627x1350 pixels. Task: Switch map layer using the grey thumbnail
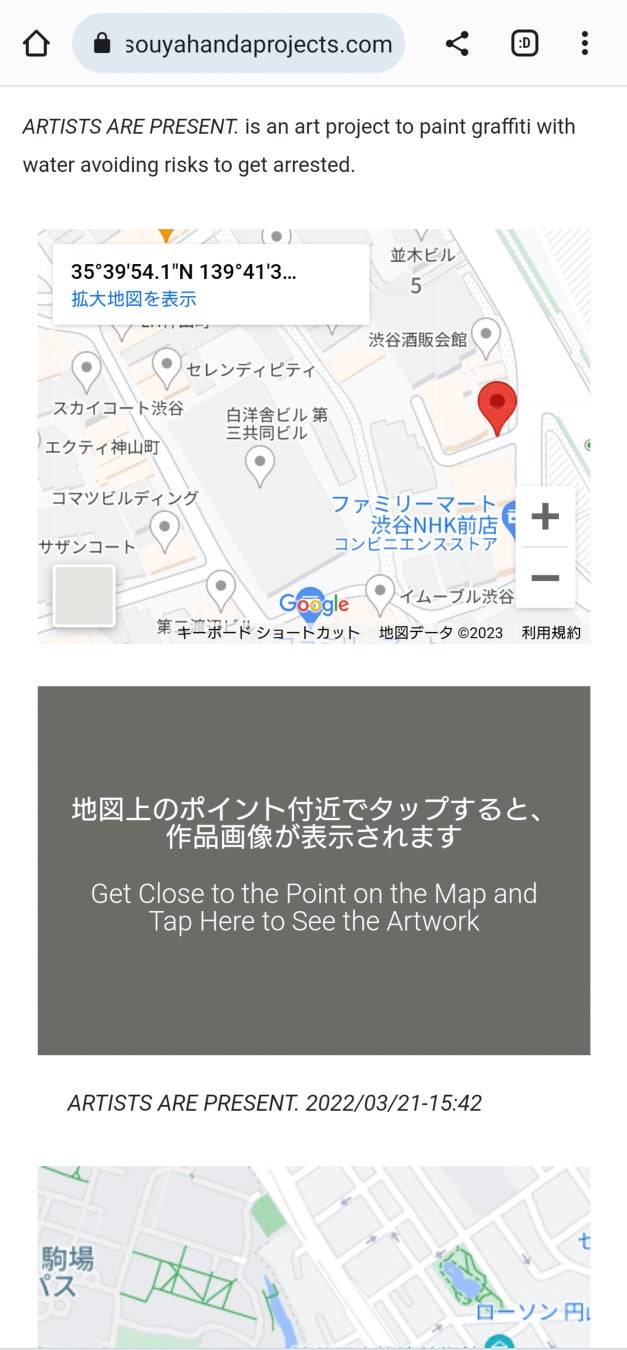[84, 596]
